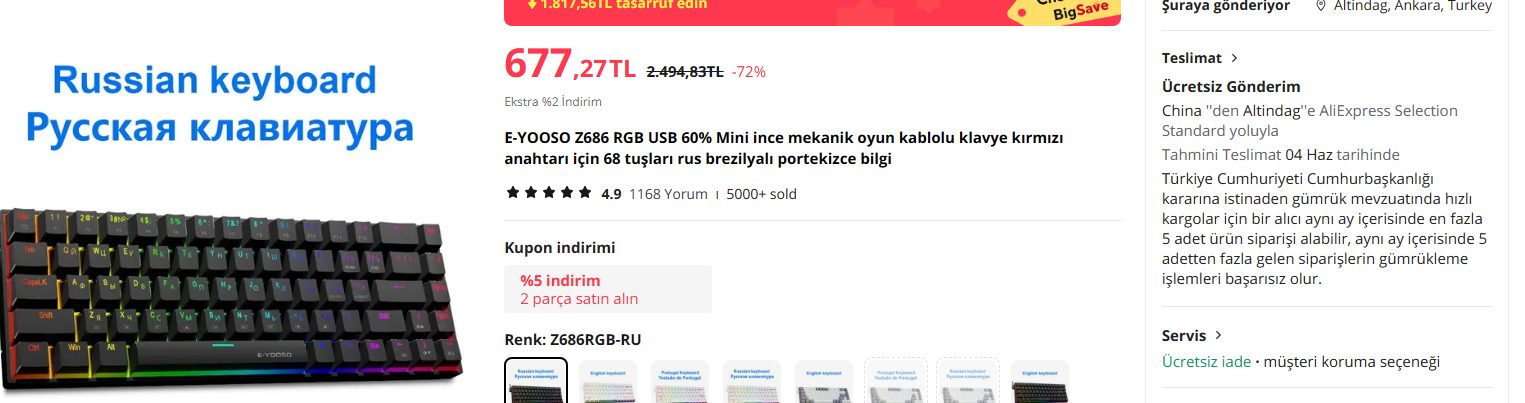This screenshot has width=1525, height=403.
Task: Open the 1168 Yorum reviews
Action: click(667, 194)
